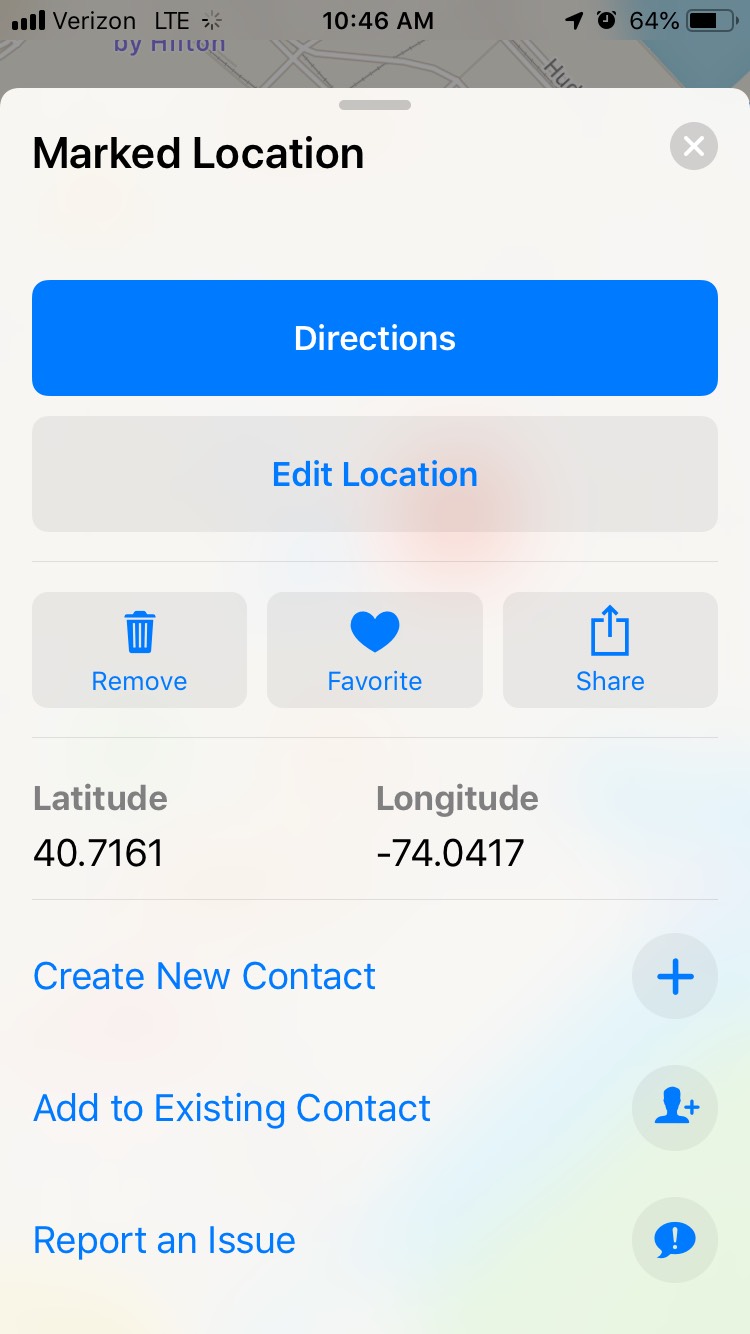Tap the Edit Location button
The width and height of the screenshot is (750, 1334).
(x=375, y=474)
